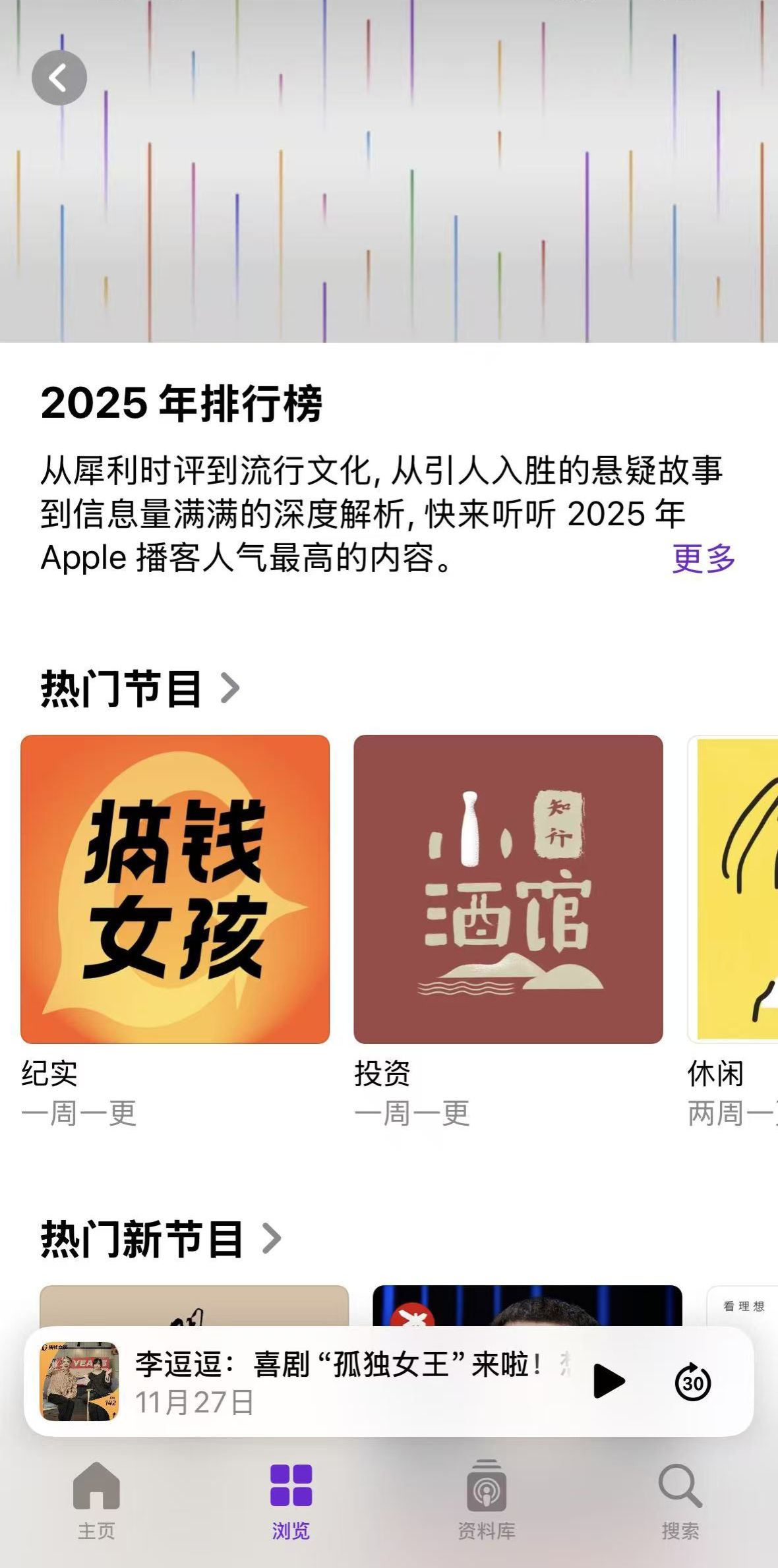Expand the description with 更多
This screenshot has width=778, height=1568.
[703, 559]
